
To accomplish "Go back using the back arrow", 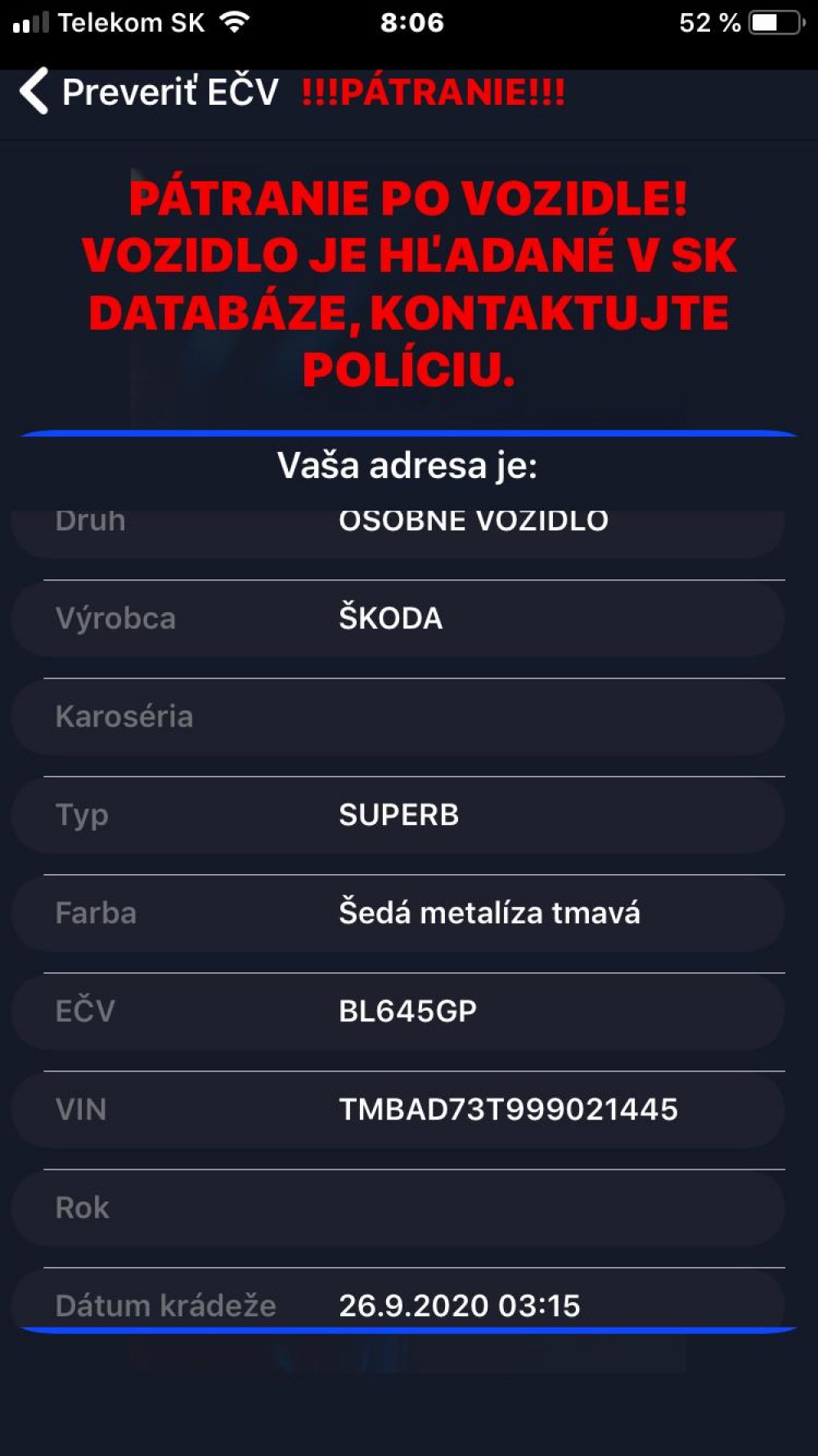I will coord(34,91).
